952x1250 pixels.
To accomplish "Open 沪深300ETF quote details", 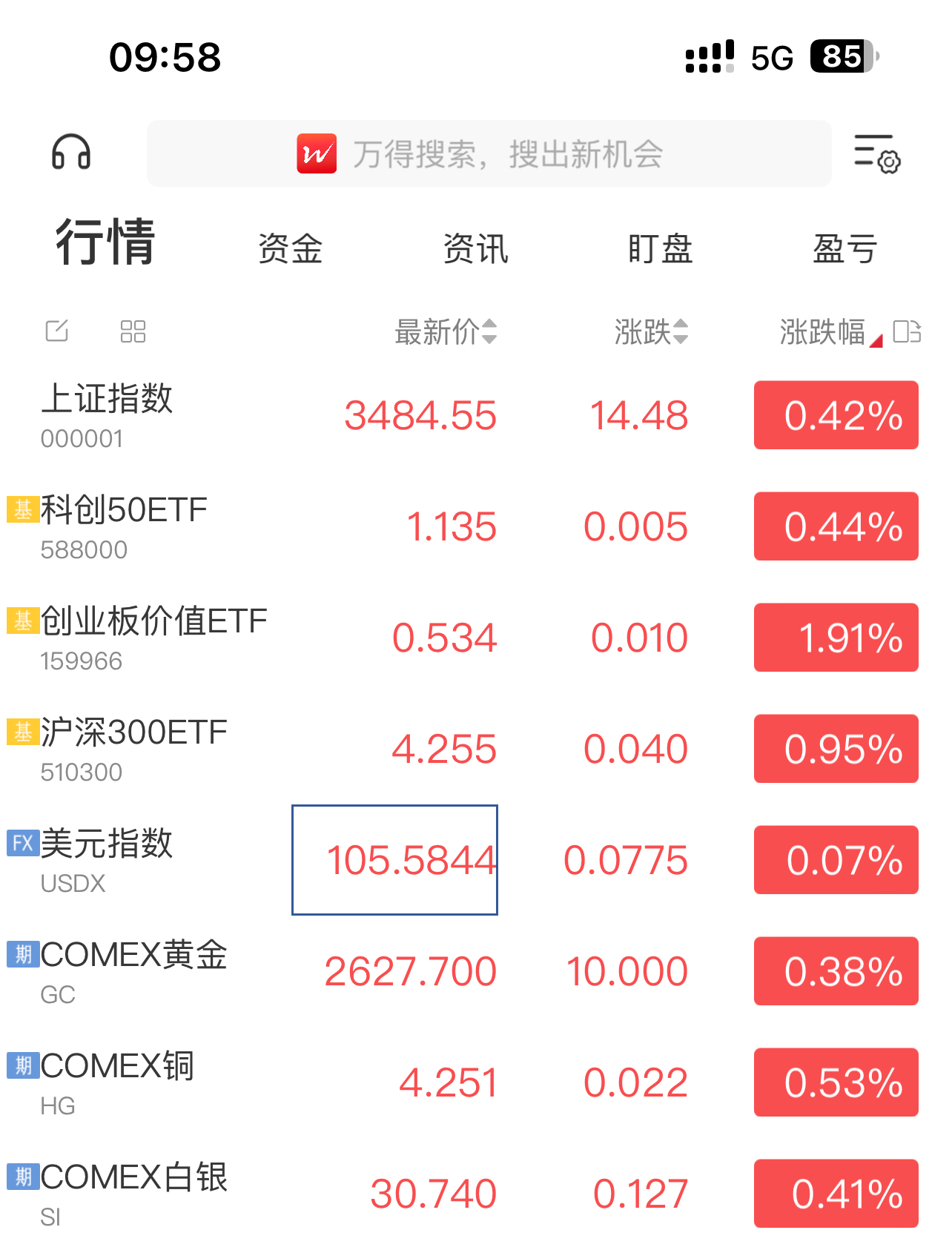I will [x=133, y=749].
